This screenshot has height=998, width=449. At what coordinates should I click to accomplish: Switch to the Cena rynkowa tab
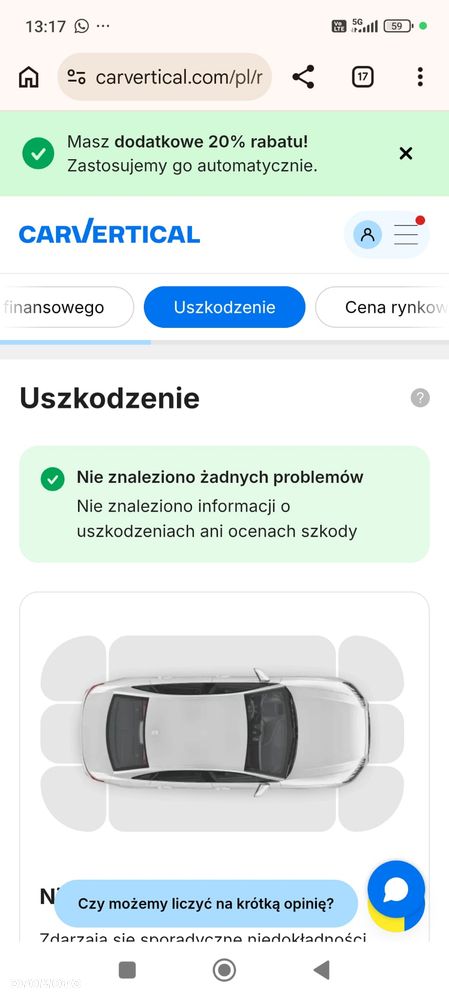[382, 307]
